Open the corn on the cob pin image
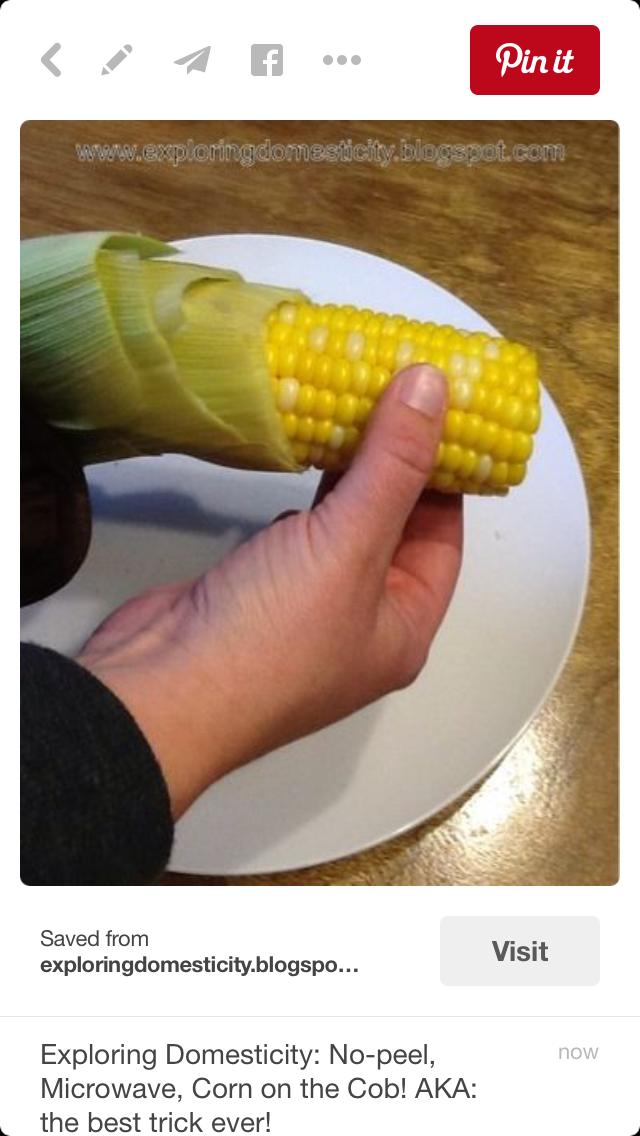Screen dimensions: 640x1136 [320, 502]
